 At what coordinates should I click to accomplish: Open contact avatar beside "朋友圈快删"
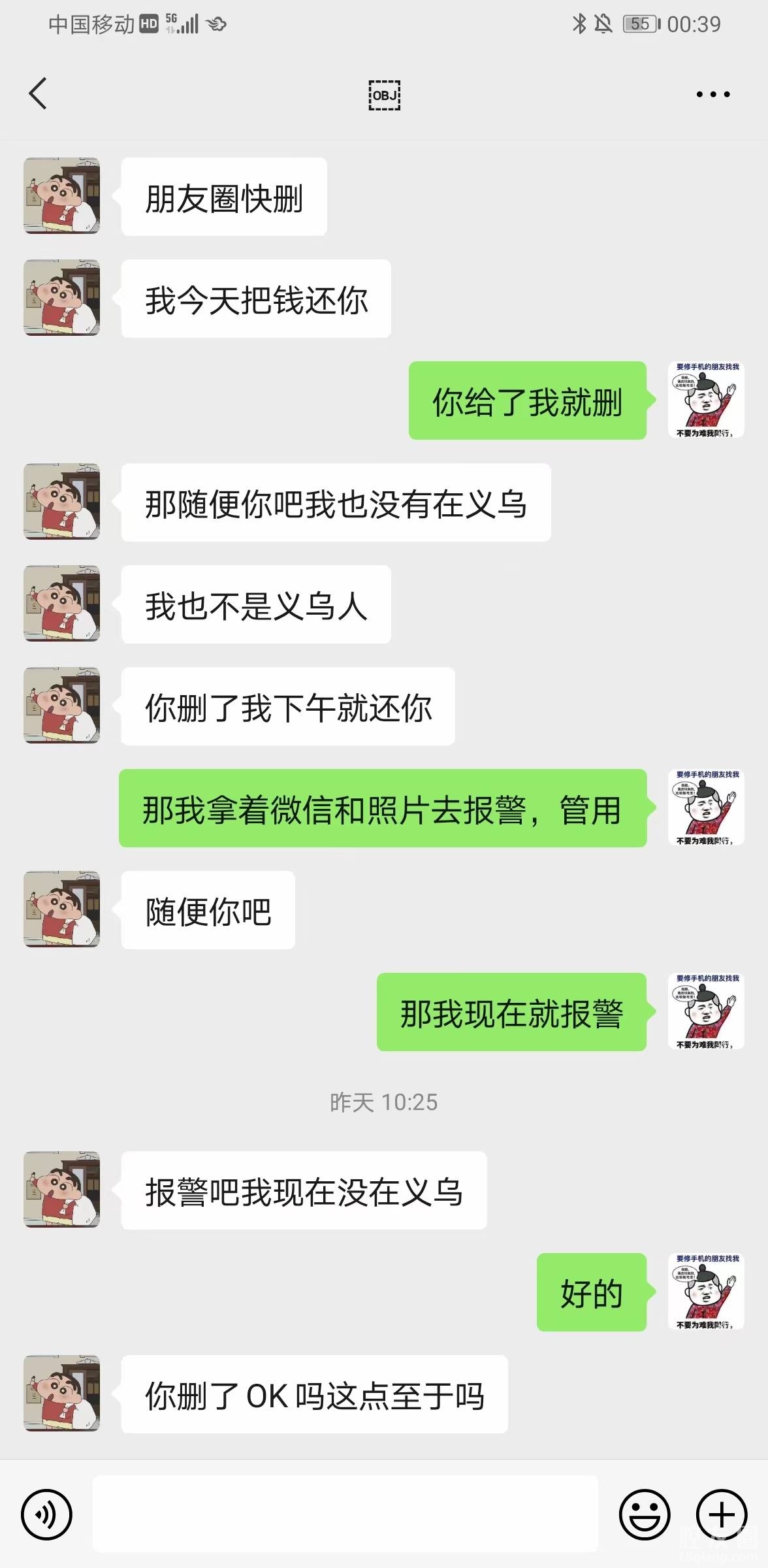(x=62, y=196)
